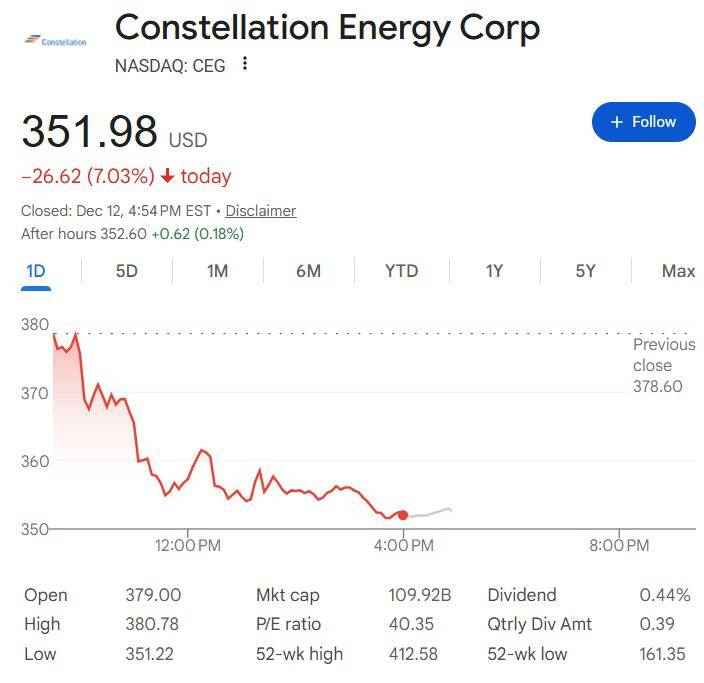
Task: Switch to the 5D chart range
Action: tap(127, 271)
